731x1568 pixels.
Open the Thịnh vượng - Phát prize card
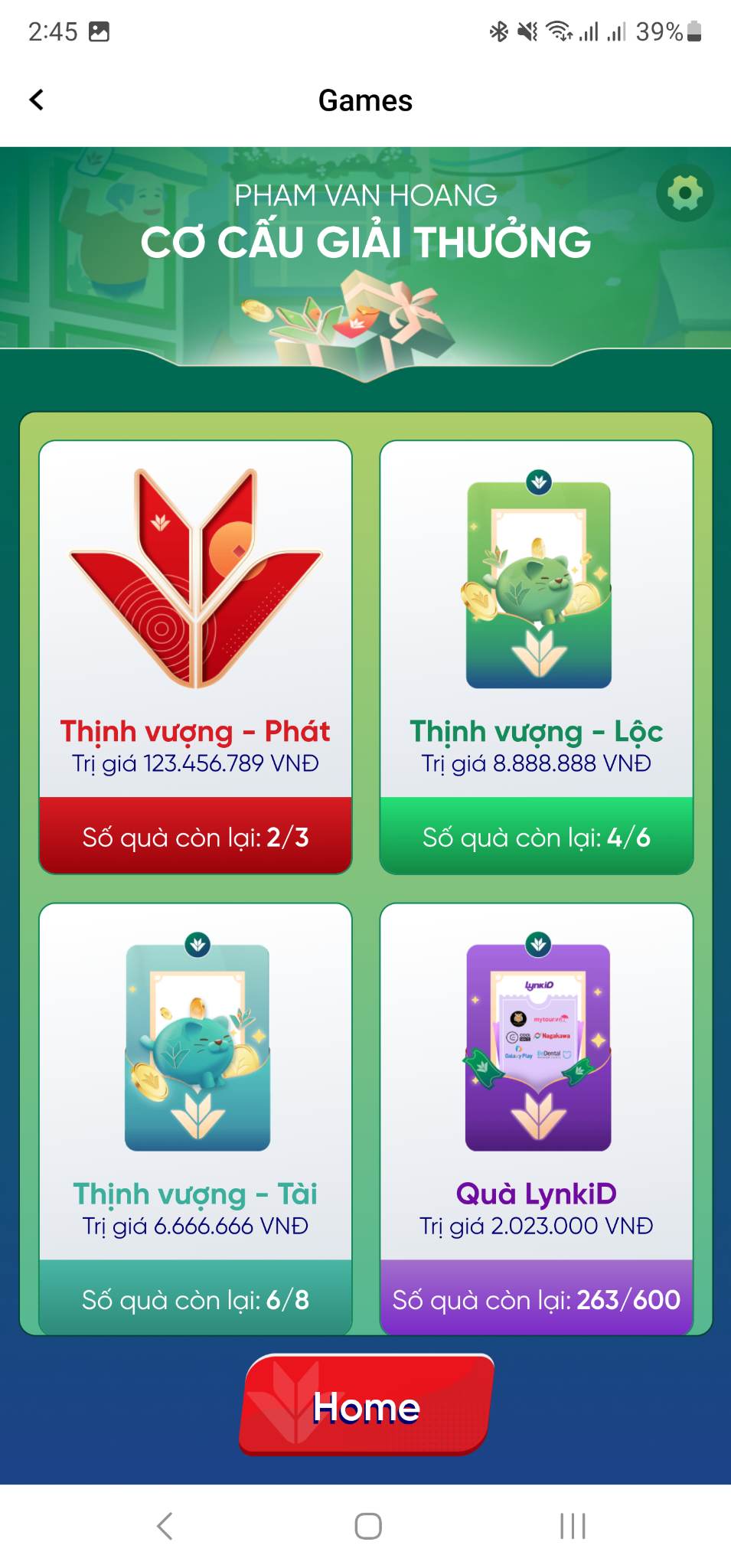pyautogui.click(x=195, y=657)
